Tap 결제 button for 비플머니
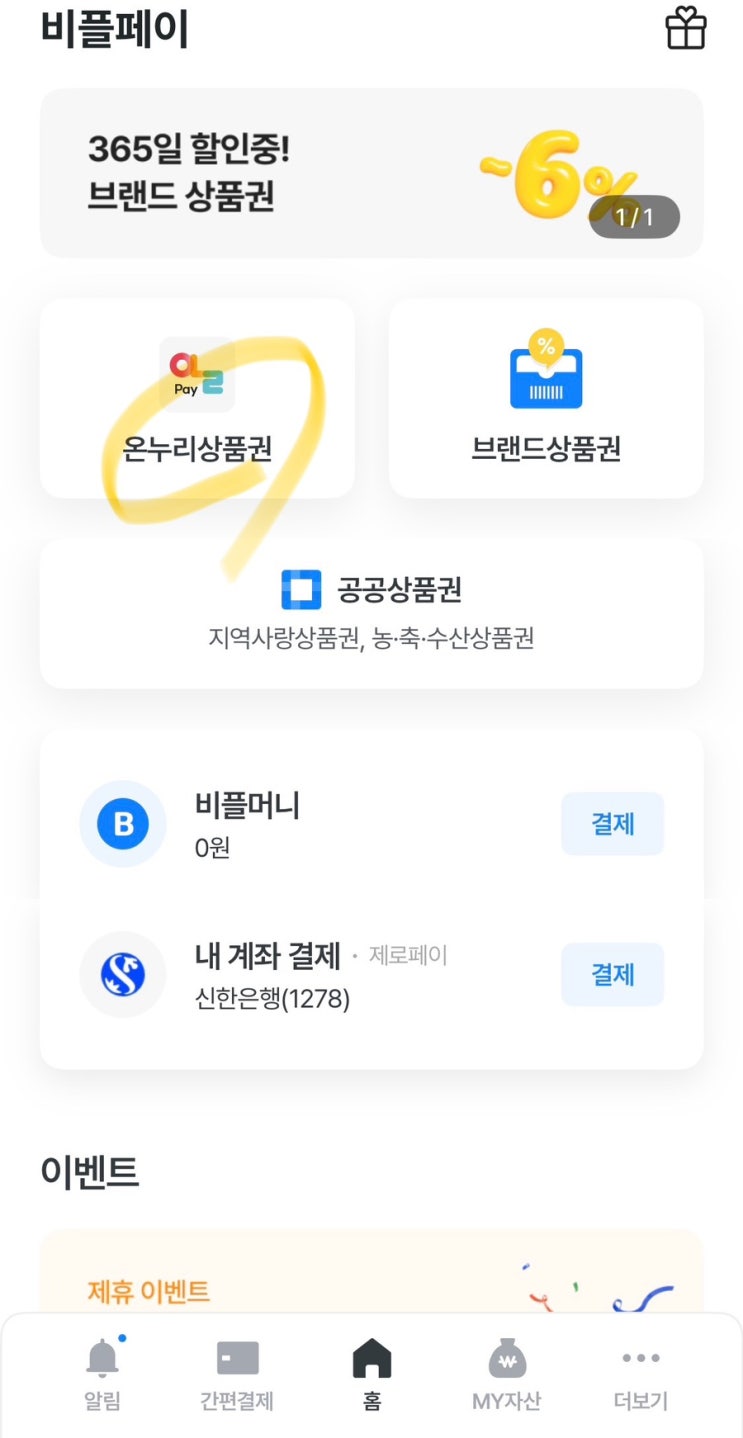Viewport: 743px width, 1438px height. pyautogui.click(x=612, y=824)
